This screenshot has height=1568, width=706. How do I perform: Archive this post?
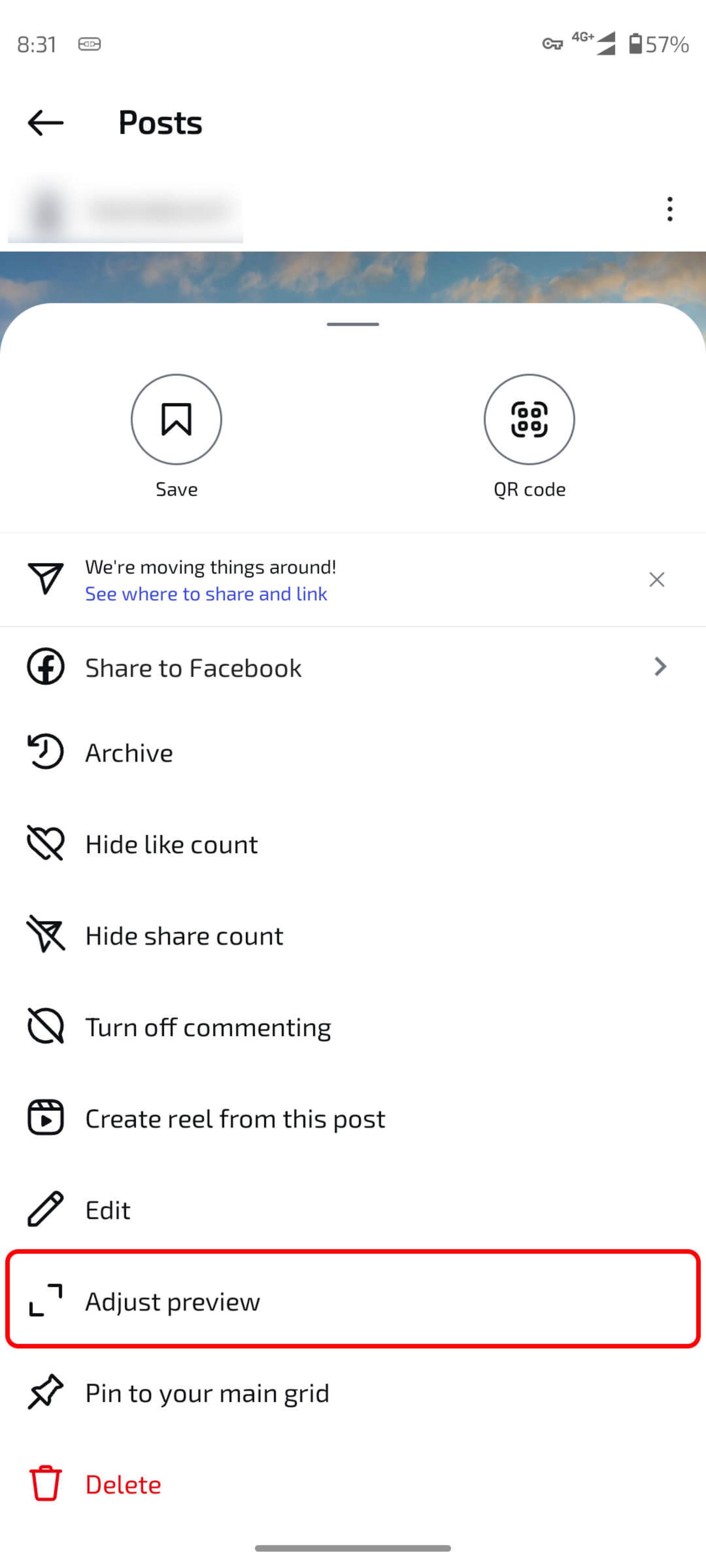tap(353, 752)
